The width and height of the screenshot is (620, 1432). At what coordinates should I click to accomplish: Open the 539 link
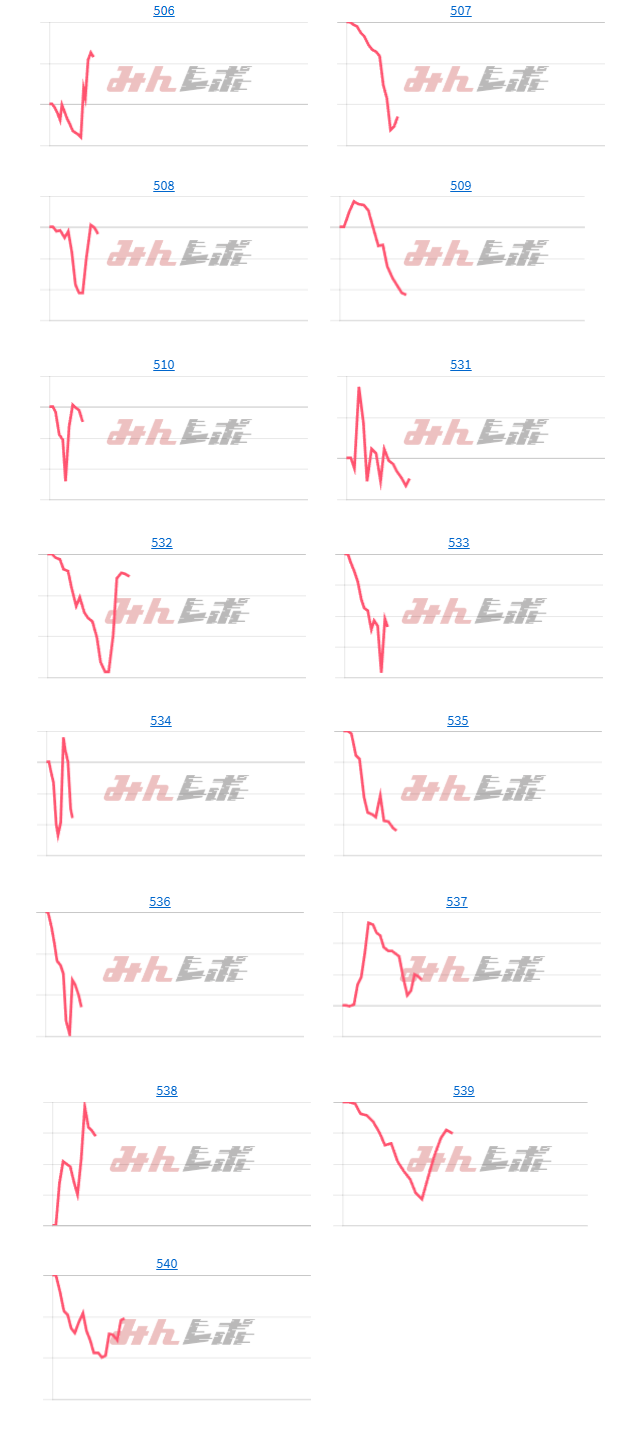[x=464, y=1091]
